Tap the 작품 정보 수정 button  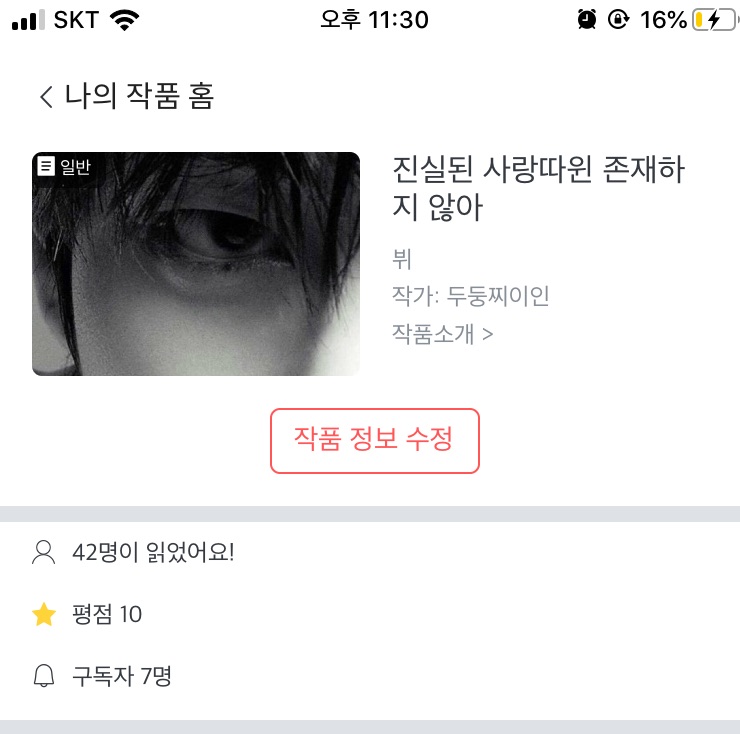coord(374,440)
